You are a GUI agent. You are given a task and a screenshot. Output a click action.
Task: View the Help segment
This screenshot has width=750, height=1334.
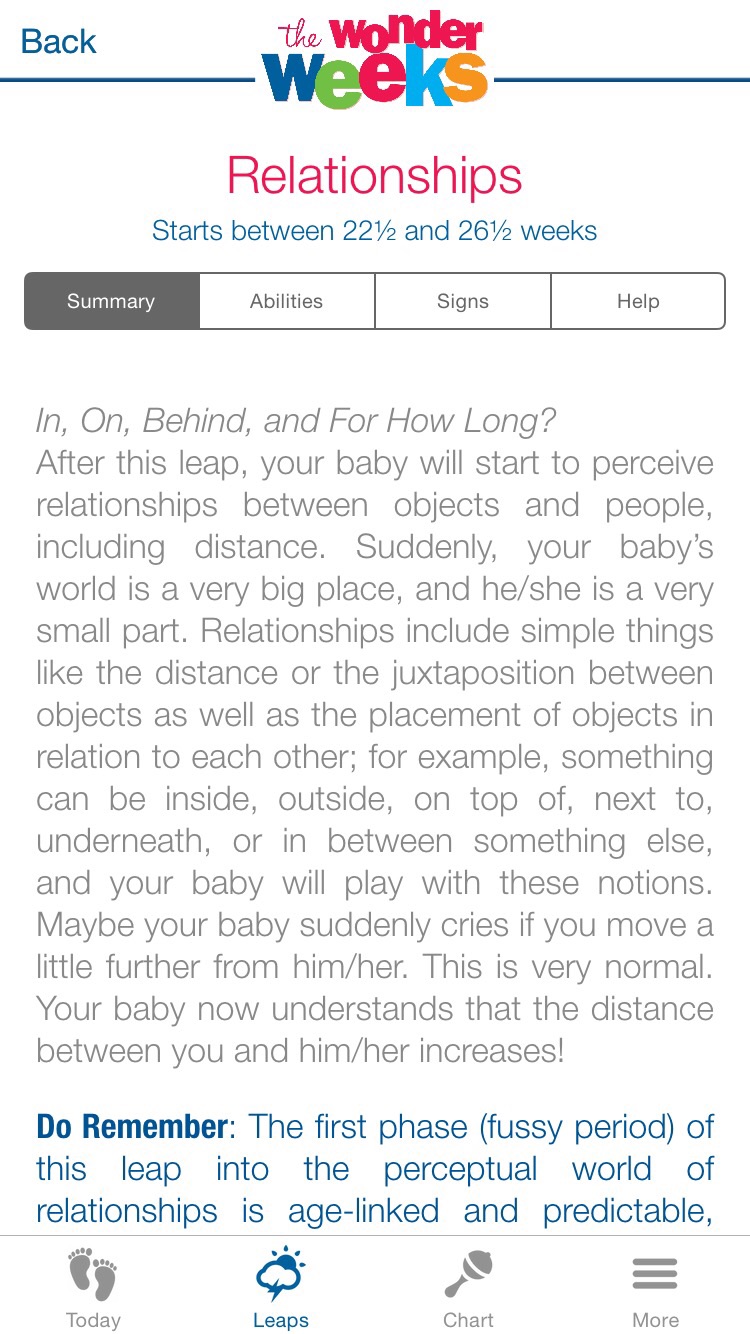point(638,301)
